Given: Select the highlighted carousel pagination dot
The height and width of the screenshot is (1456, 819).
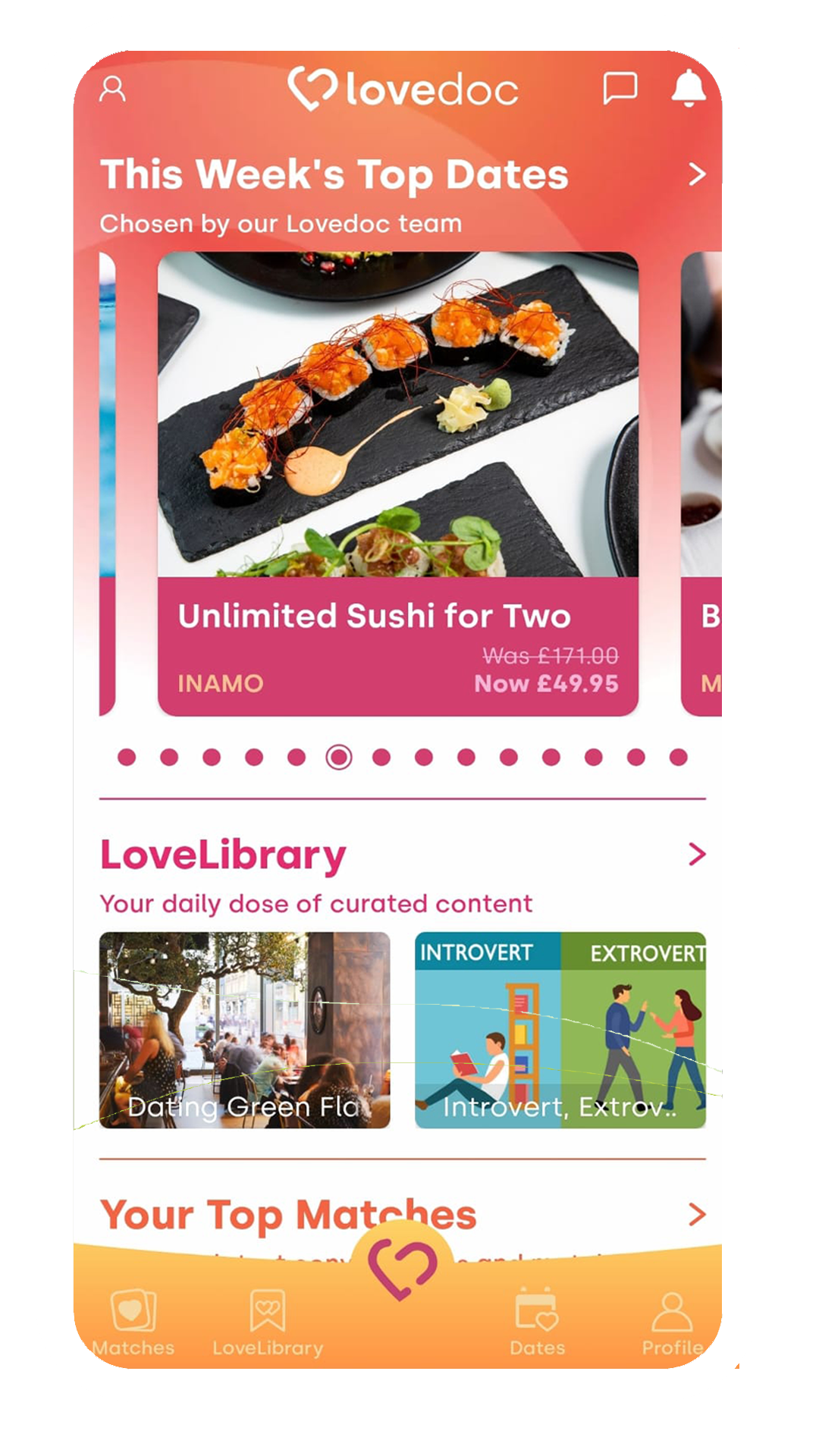Looking at the screenshot, I should pos(337,756).
